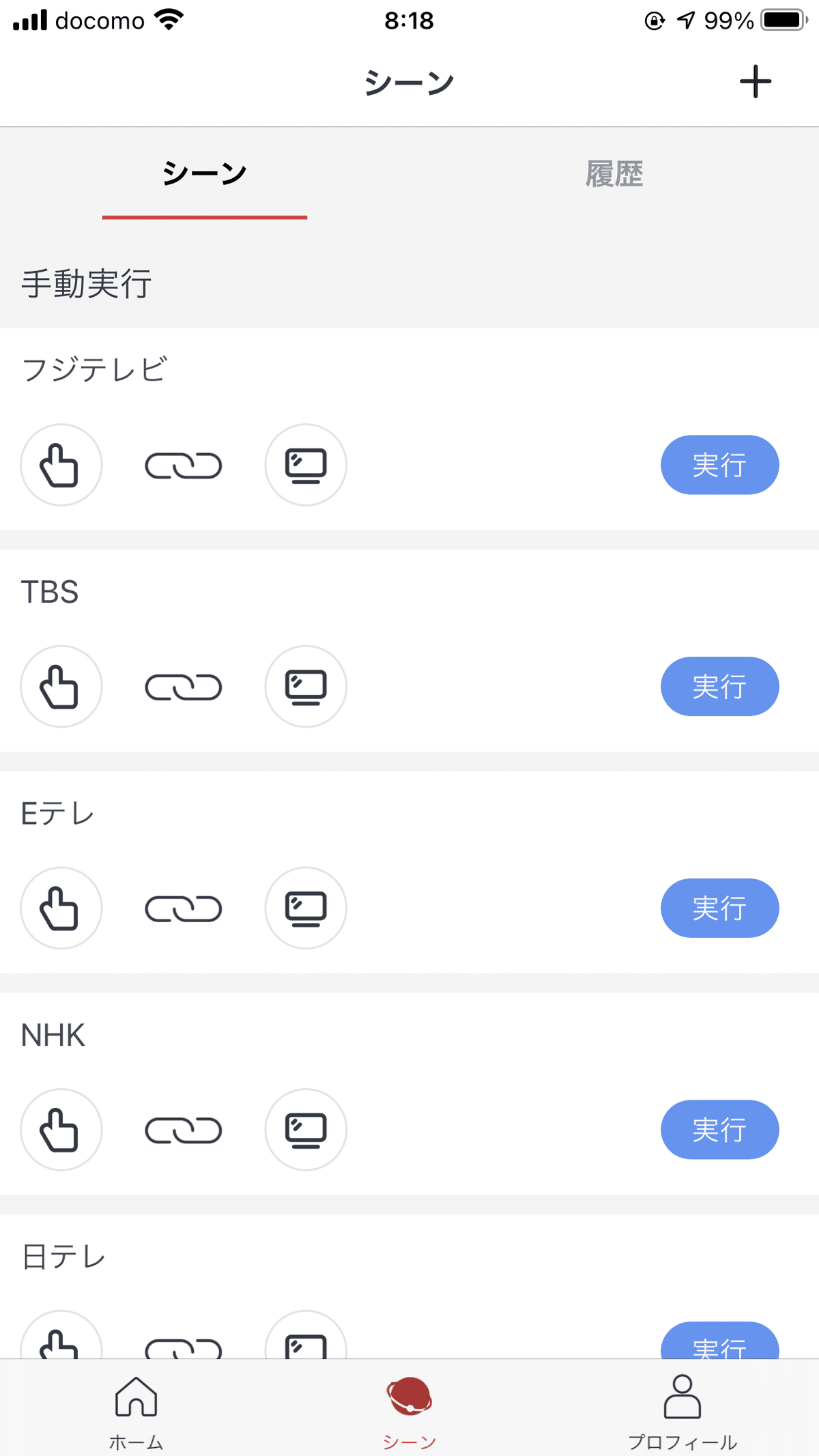The image size is (819, 1456).
Task: Select the TV device icon for Eテレ
Action: (305, 909)
